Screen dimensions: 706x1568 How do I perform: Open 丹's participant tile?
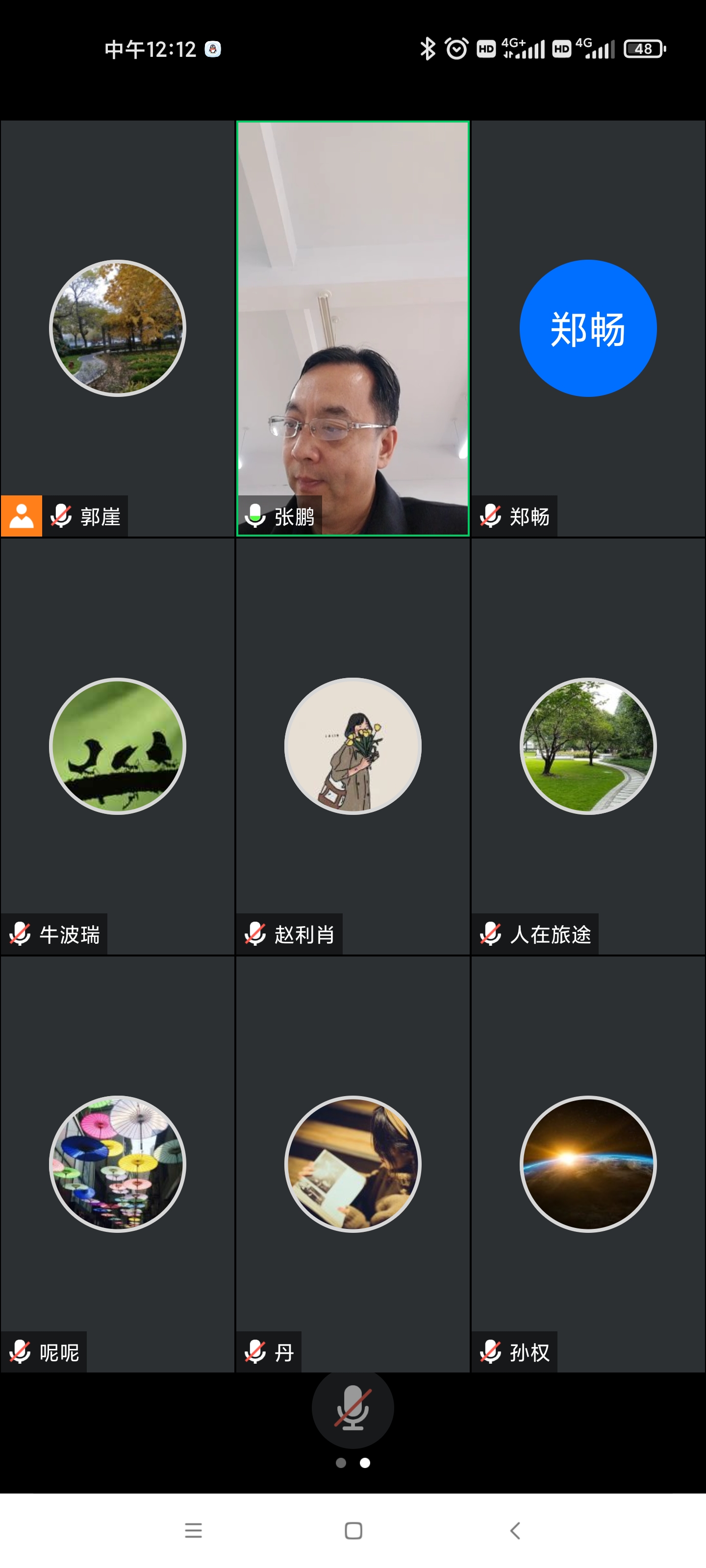(353, 1164)
